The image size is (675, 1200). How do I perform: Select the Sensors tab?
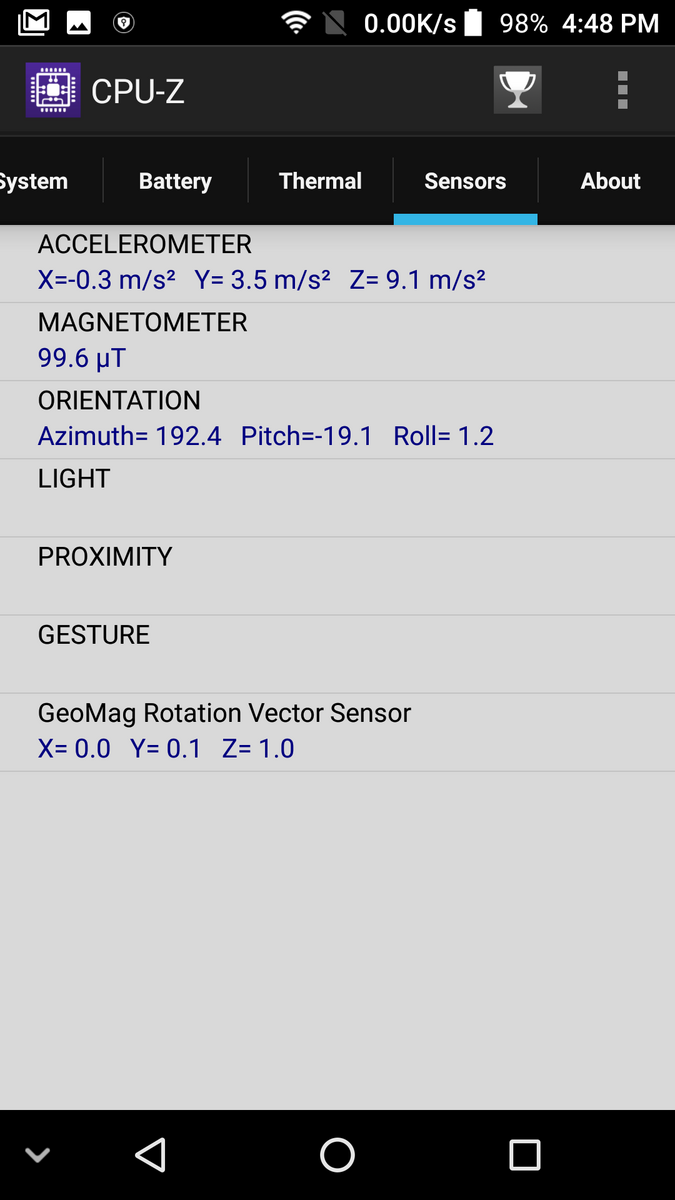(x=465, y=181)
